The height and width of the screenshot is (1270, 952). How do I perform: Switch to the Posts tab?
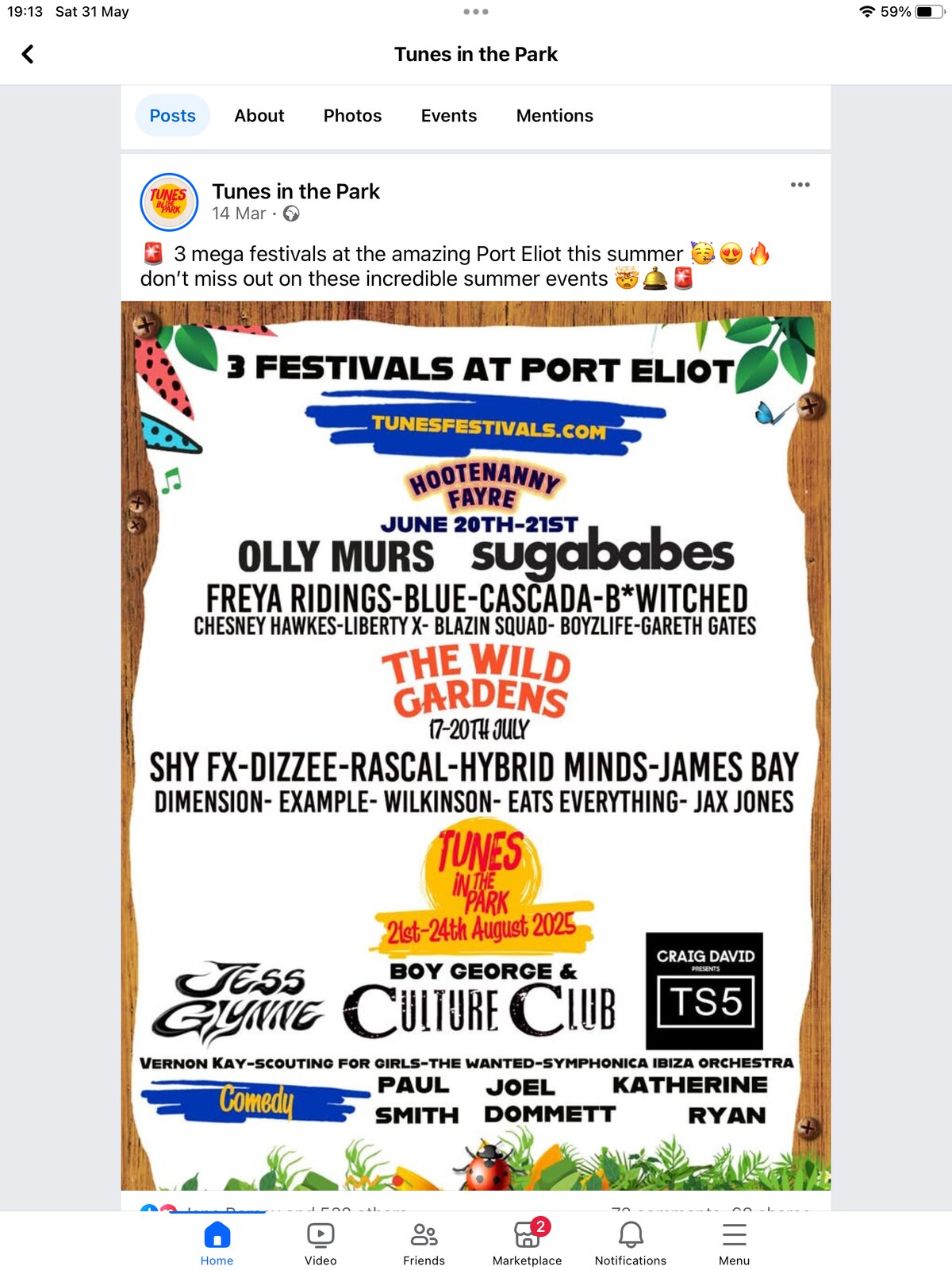pos(172,116)
